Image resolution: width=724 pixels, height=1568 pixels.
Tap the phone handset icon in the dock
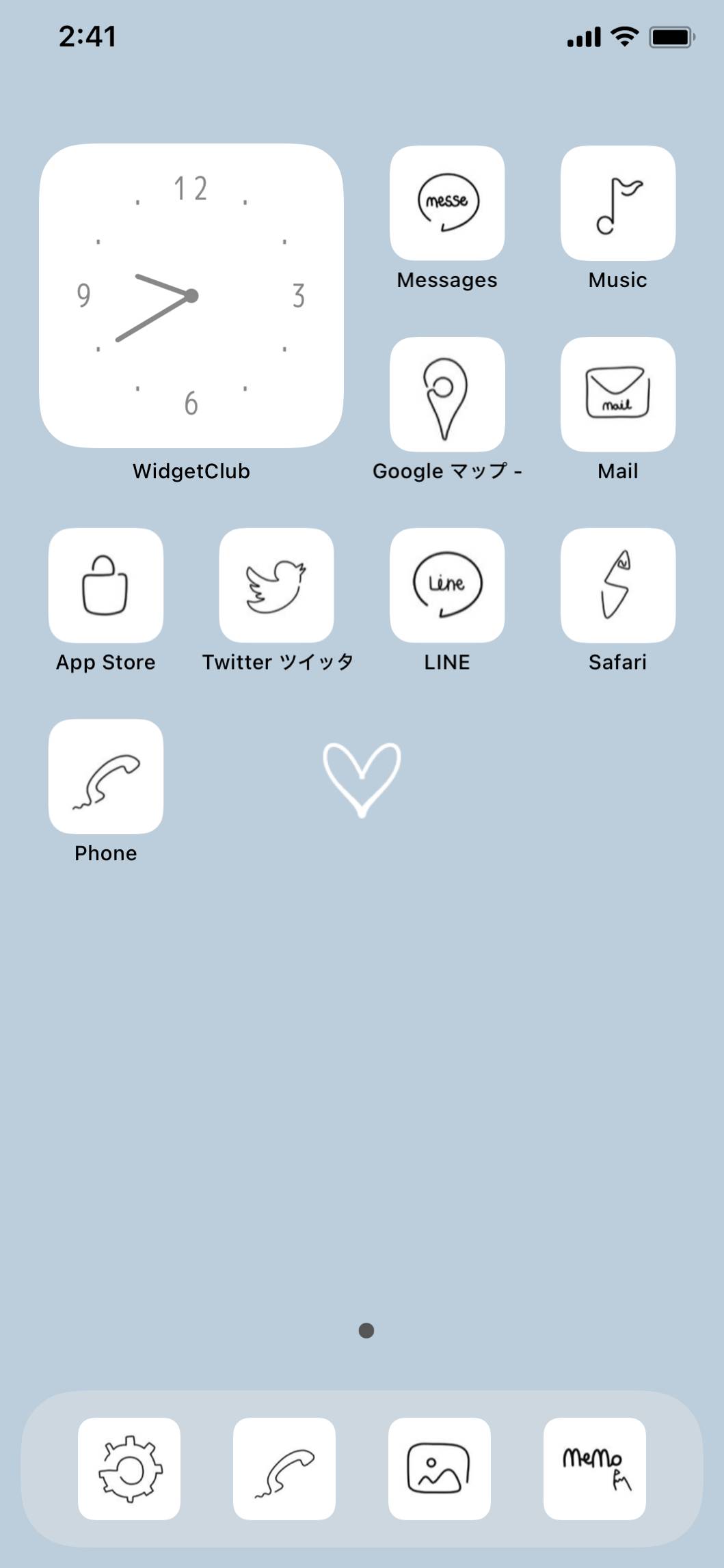click(284, 1468)
